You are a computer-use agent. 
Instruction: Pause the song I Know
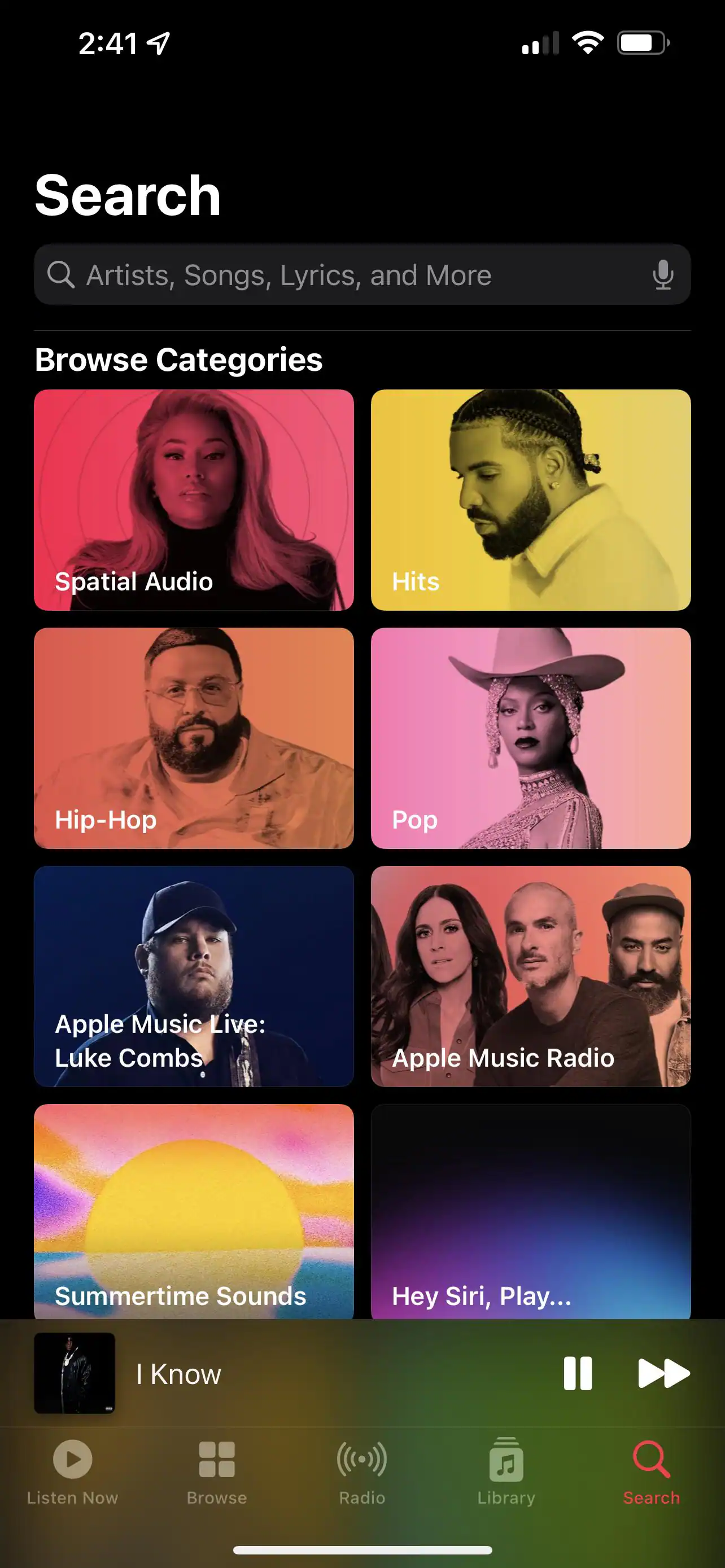[x=577, y=1373]
